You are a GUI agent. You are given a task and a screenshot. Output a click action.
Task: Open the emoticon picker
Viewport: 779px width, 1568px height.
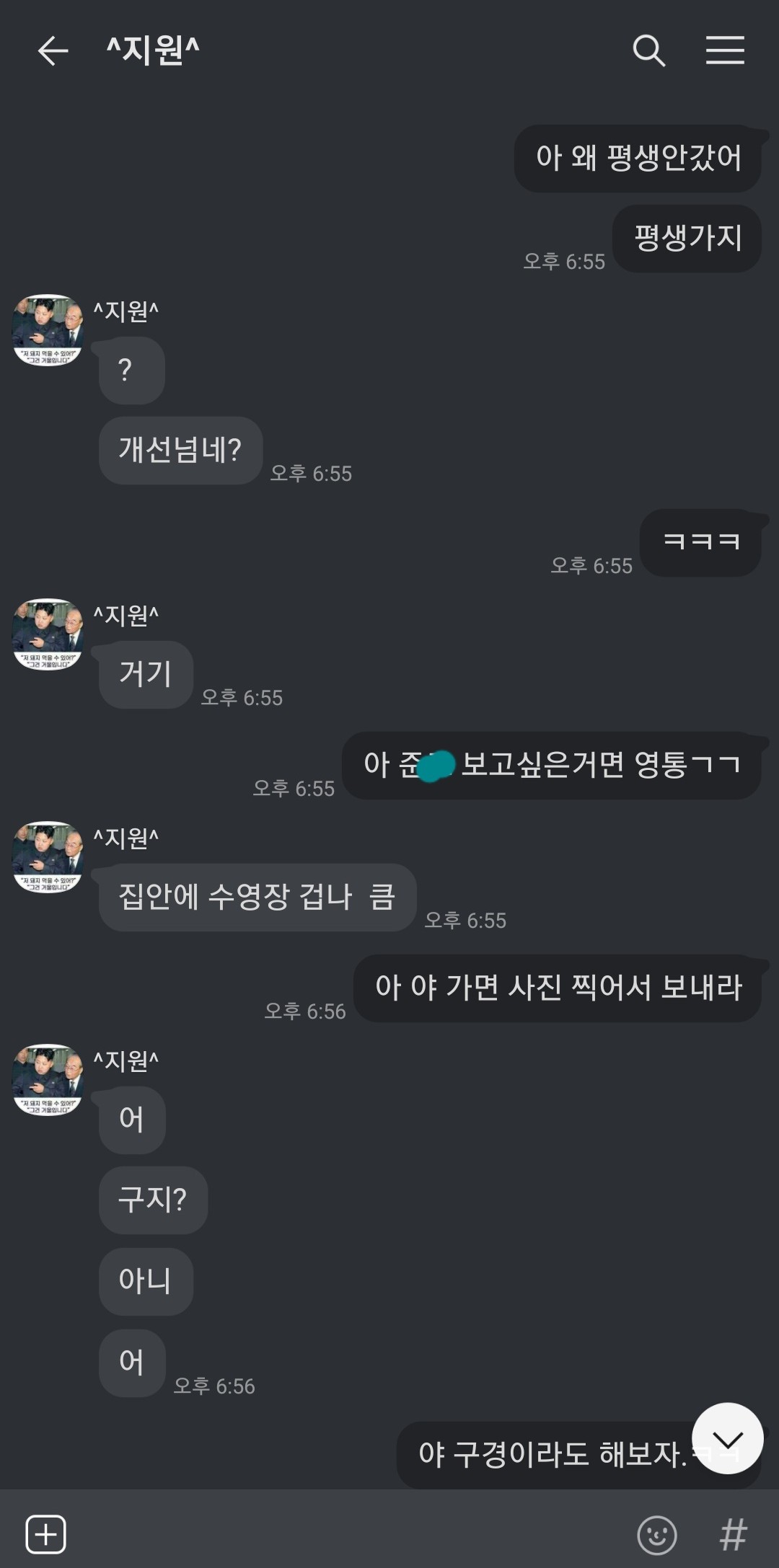657,1535
